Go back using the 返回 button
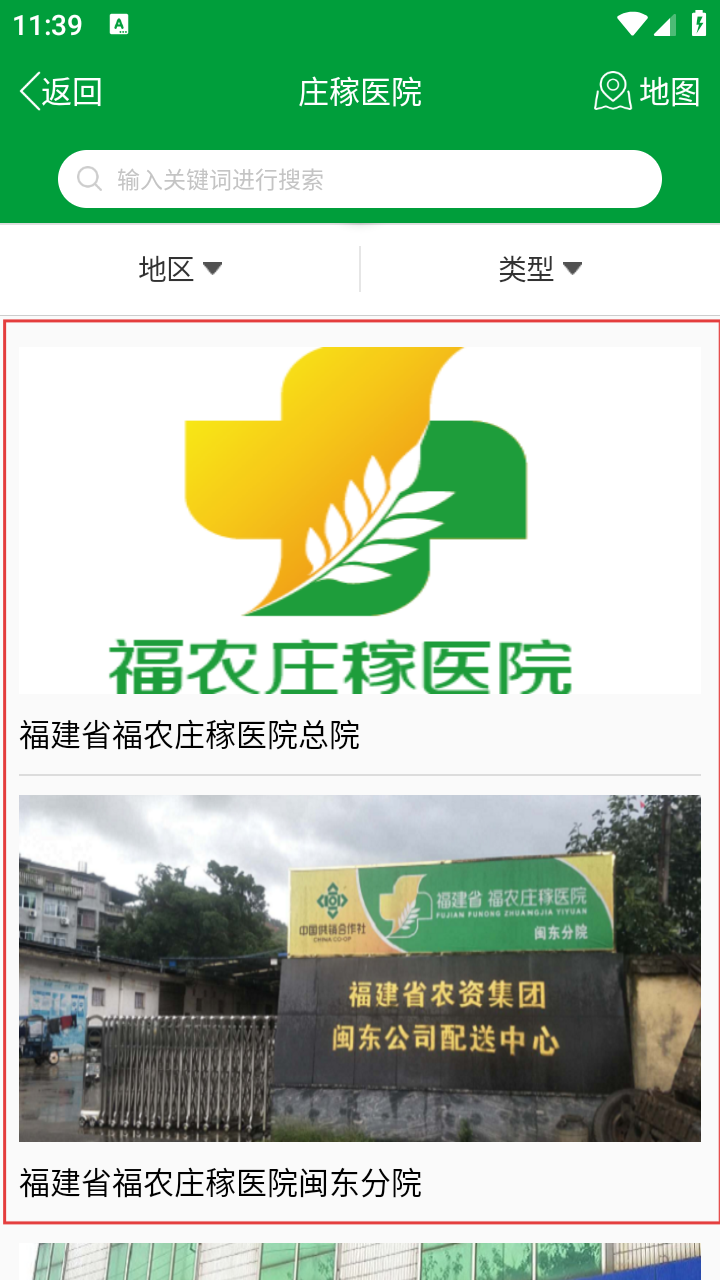Screen dimensions: 720x1280 point(62,92)
